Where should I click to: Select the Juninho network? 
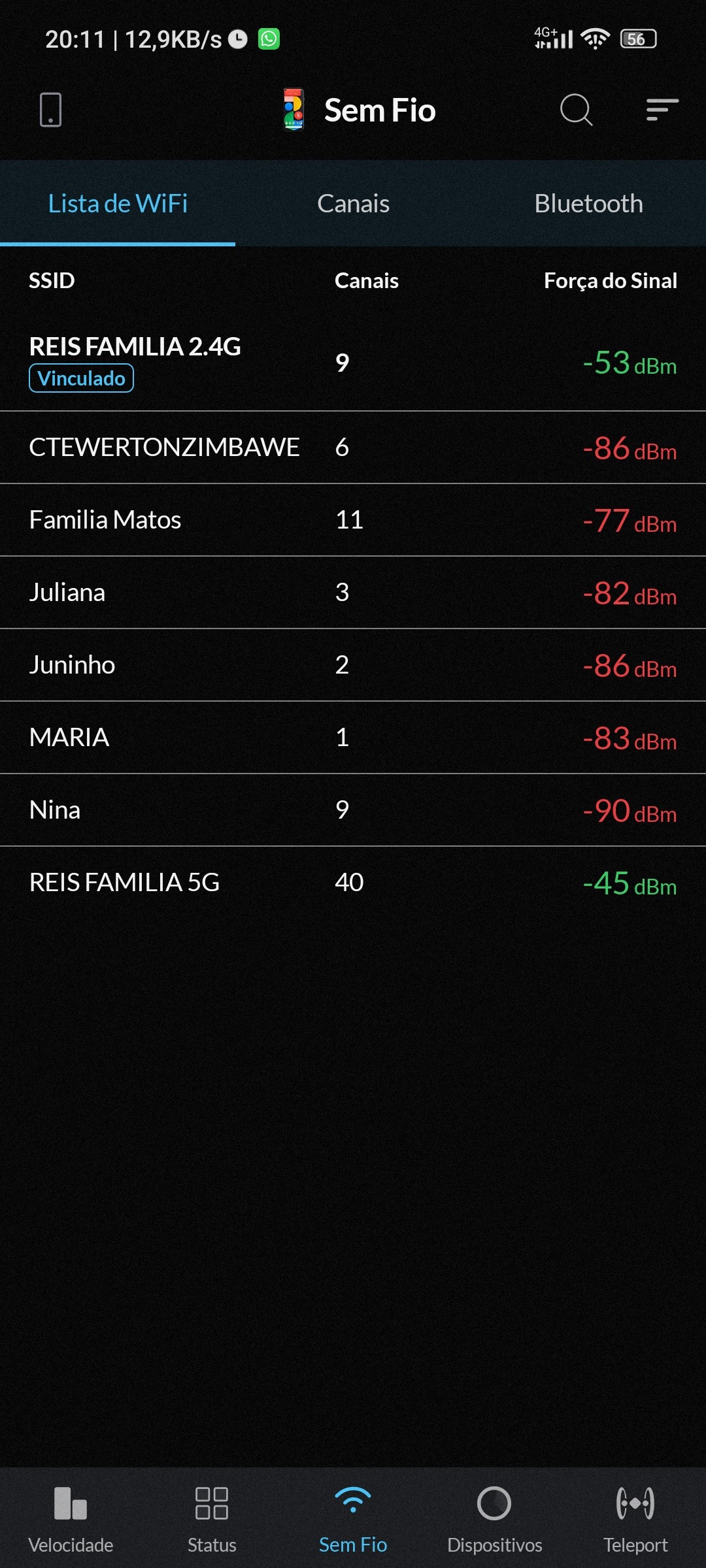pyautogui.click(x=353, y=665)
